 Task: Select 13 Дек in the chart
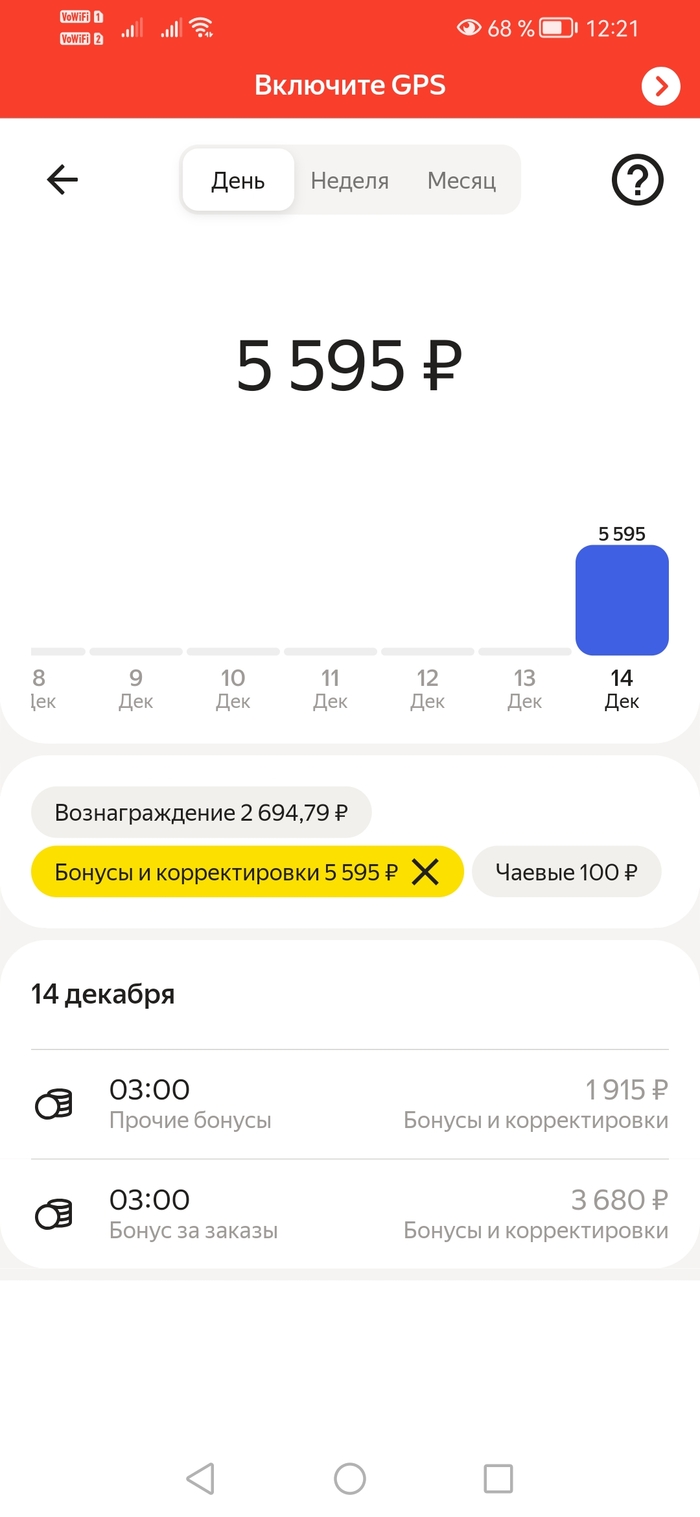[524, 688]
